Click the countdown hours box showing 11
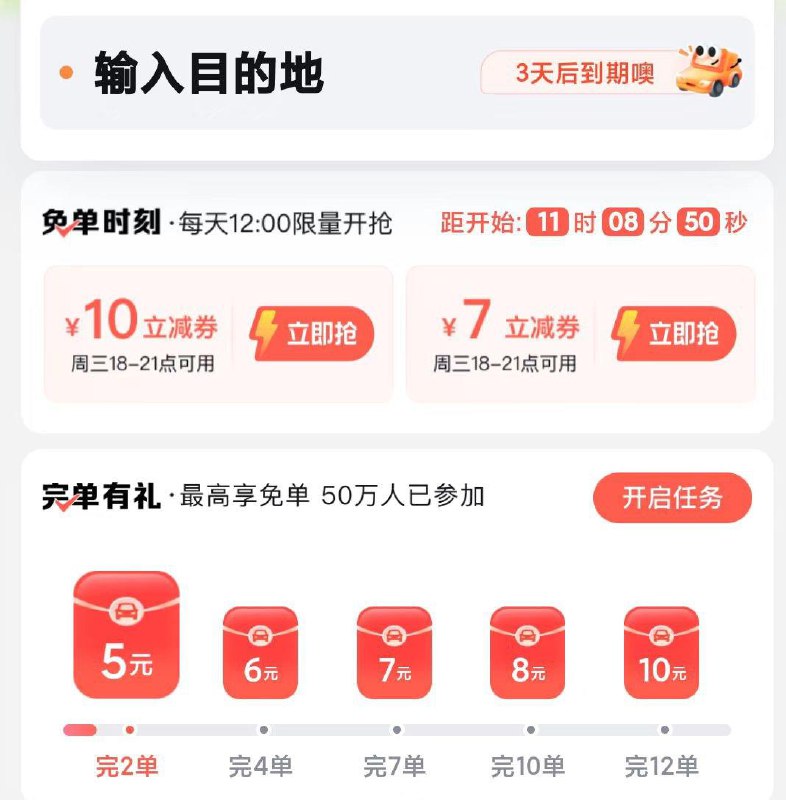This screenshot has width=786, height=800. coord(549,223)
